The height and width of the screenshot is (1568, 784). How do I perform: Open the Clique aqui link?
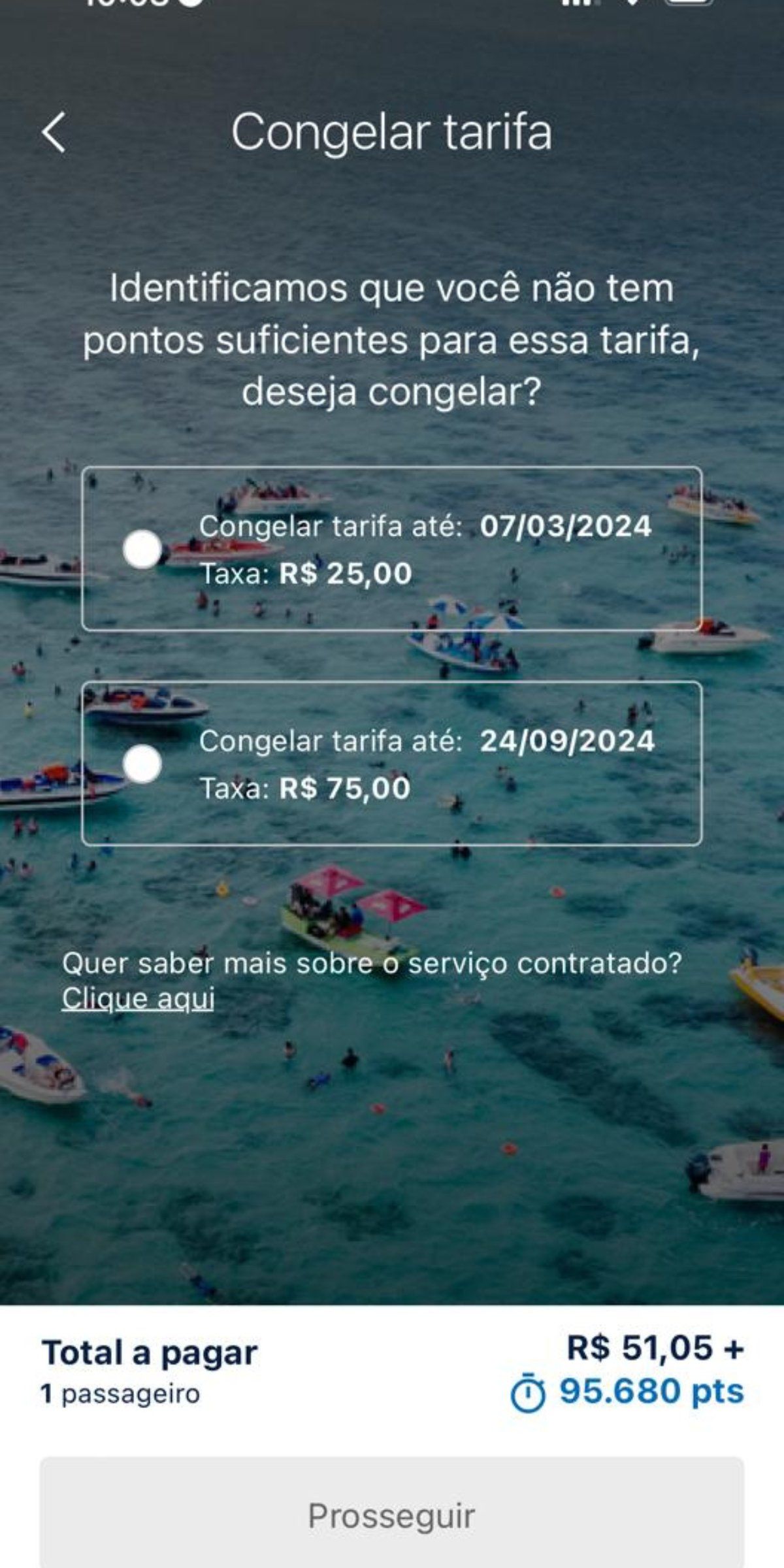pos(138,998)
